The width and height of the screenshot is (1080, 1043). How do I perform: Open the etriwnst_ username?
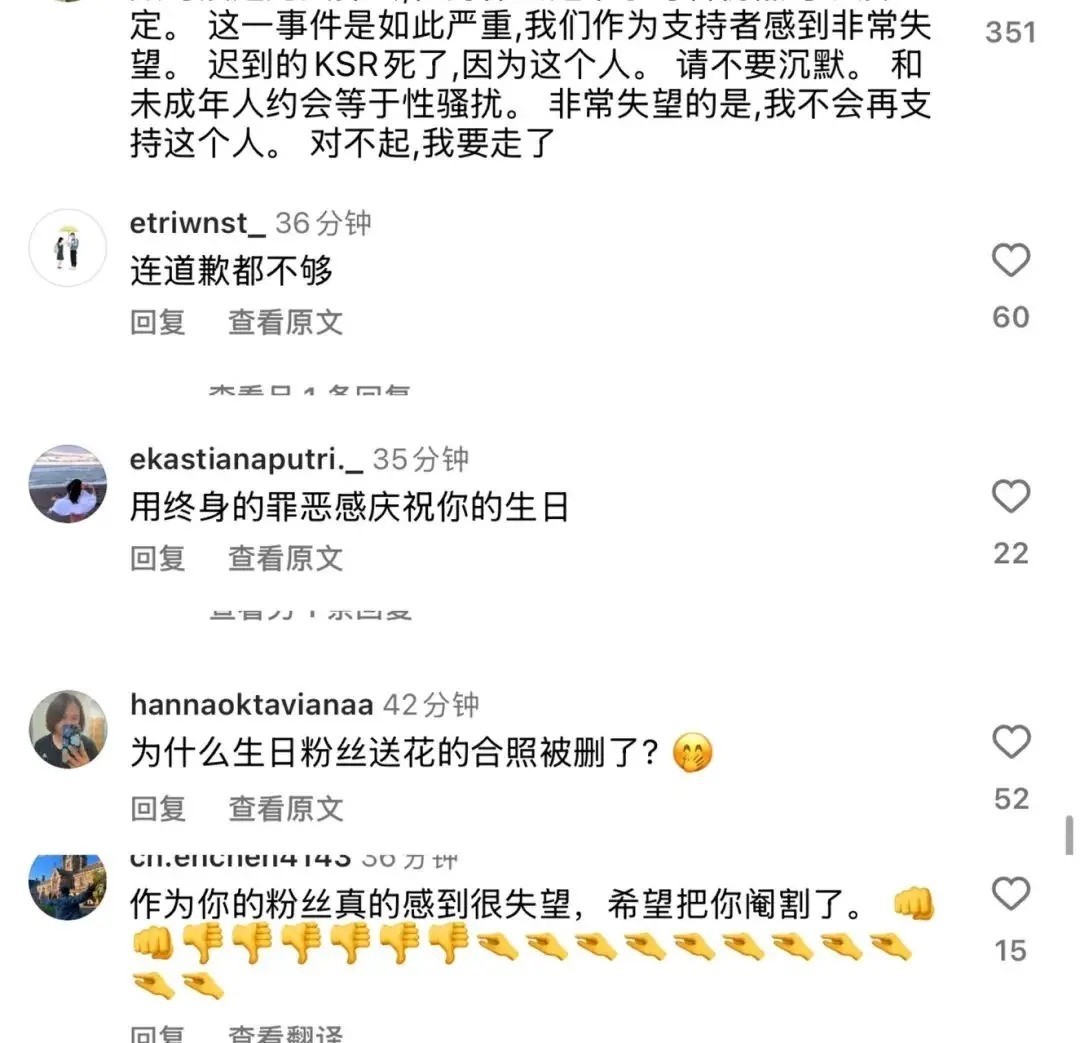click(197, 224)
